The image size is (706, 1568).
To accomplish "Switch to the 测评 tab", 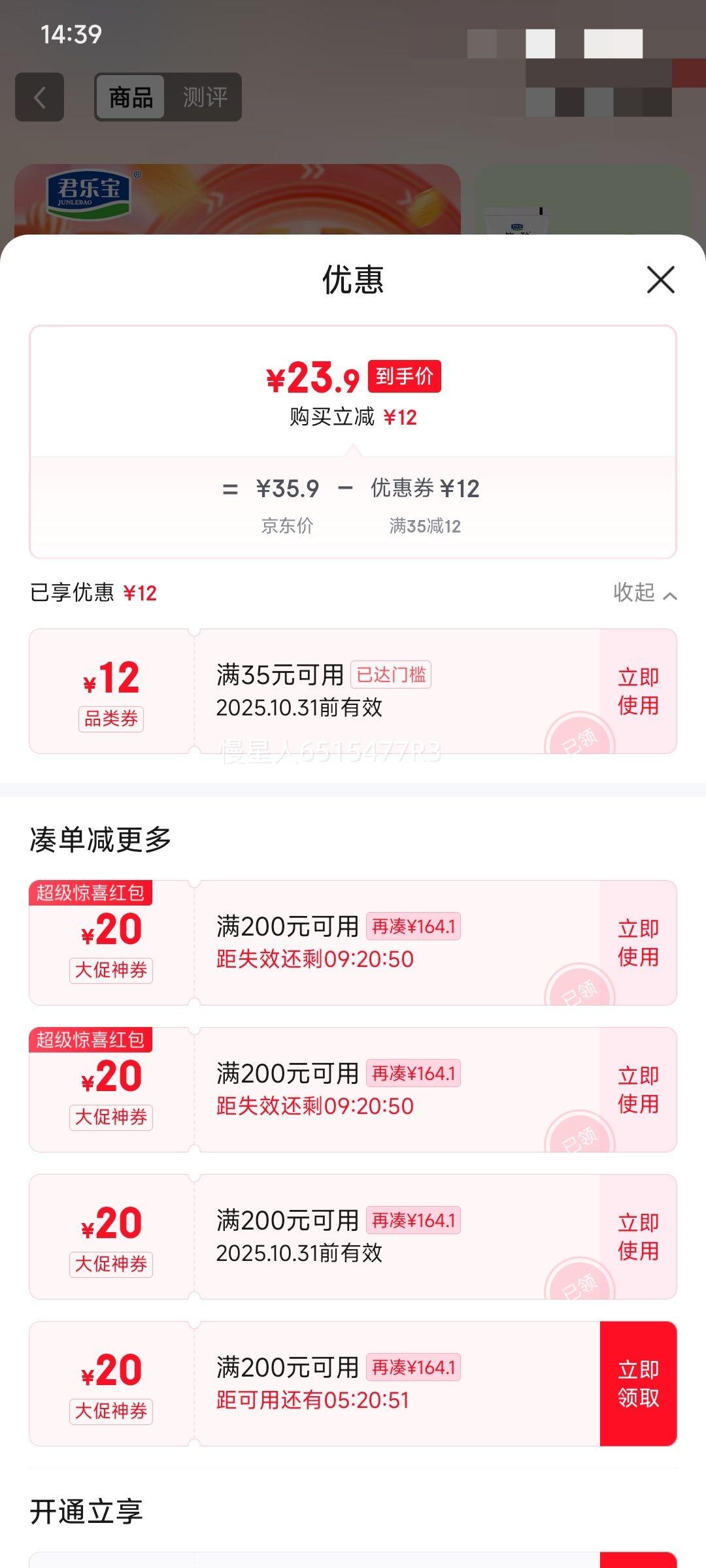I will pos(205,97).
